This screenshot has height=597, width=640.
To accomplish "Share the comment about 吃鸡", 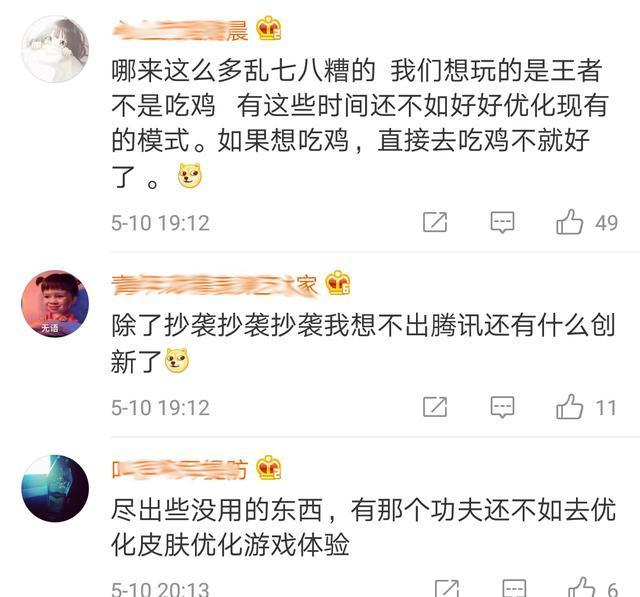I will pos(435,222).
